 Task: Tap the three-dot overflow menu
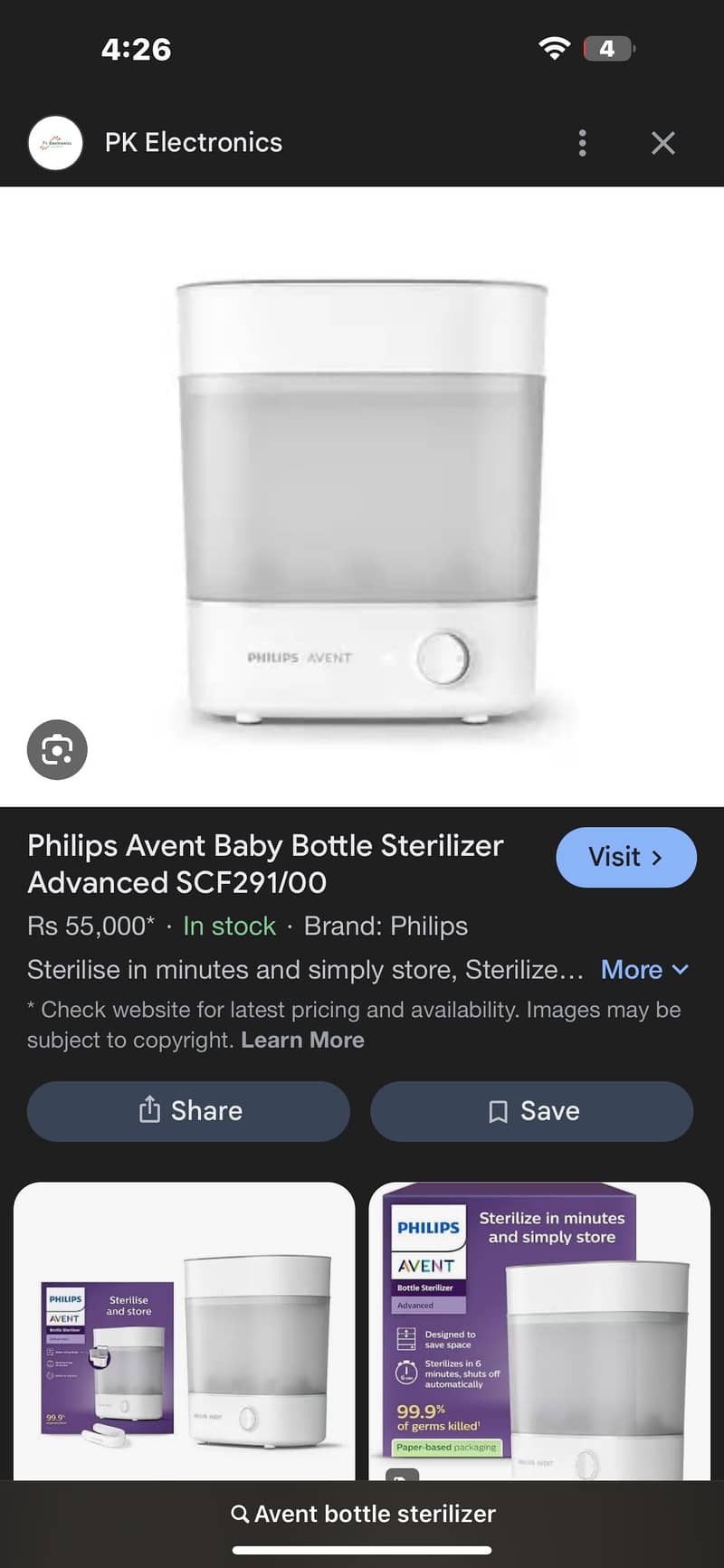582,142
